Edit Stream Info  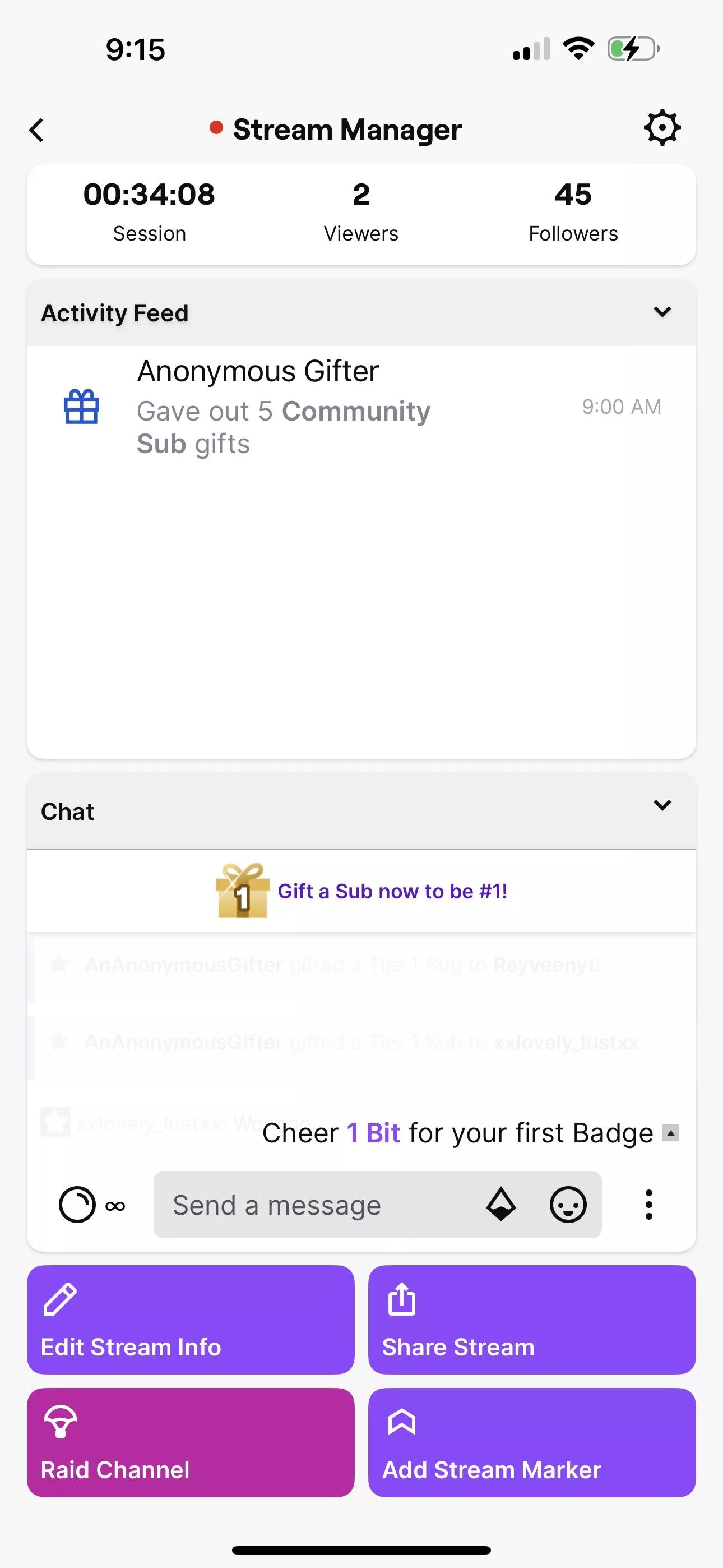pyautogui.click(x=191, y=1319)
